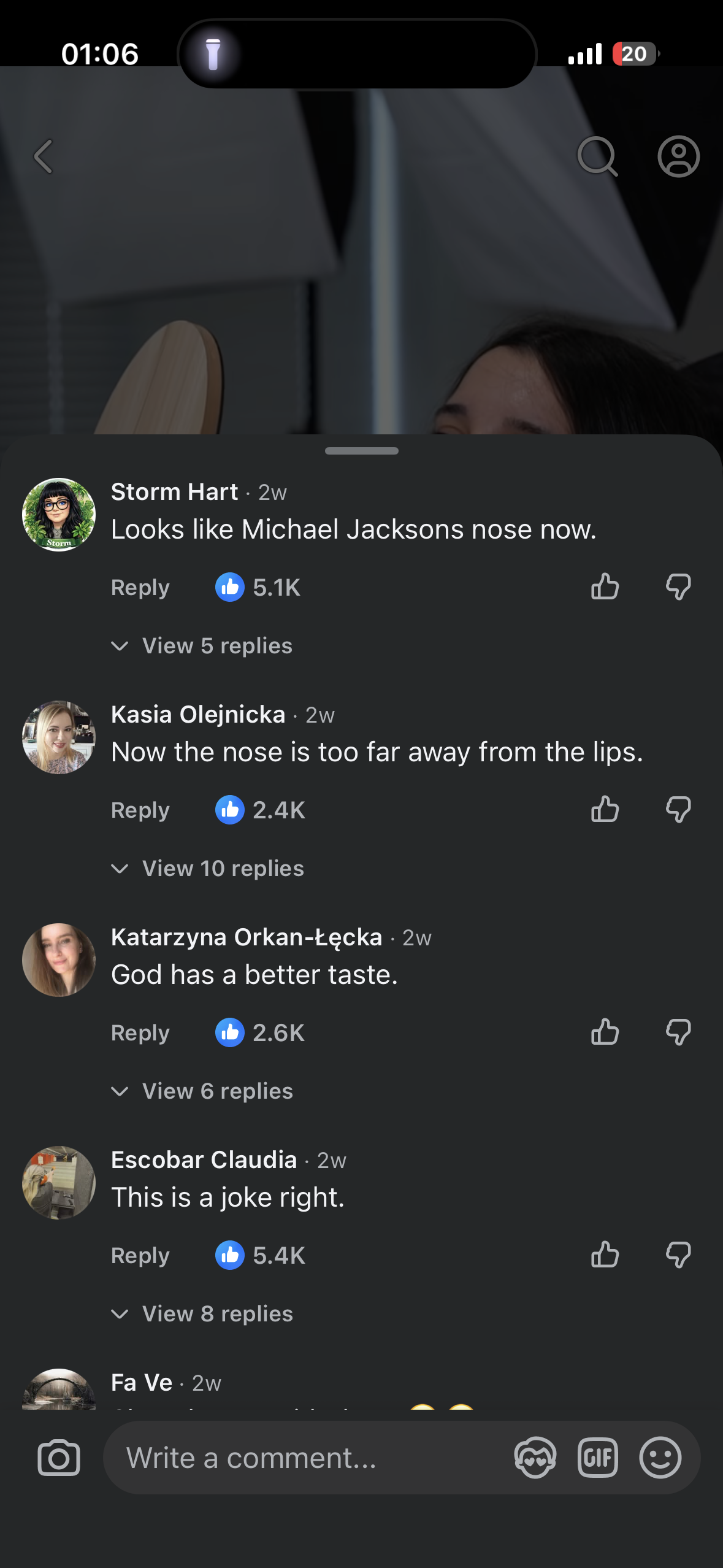Open the GIF picker
The image size is (723, 1568).
[597, 1458]
